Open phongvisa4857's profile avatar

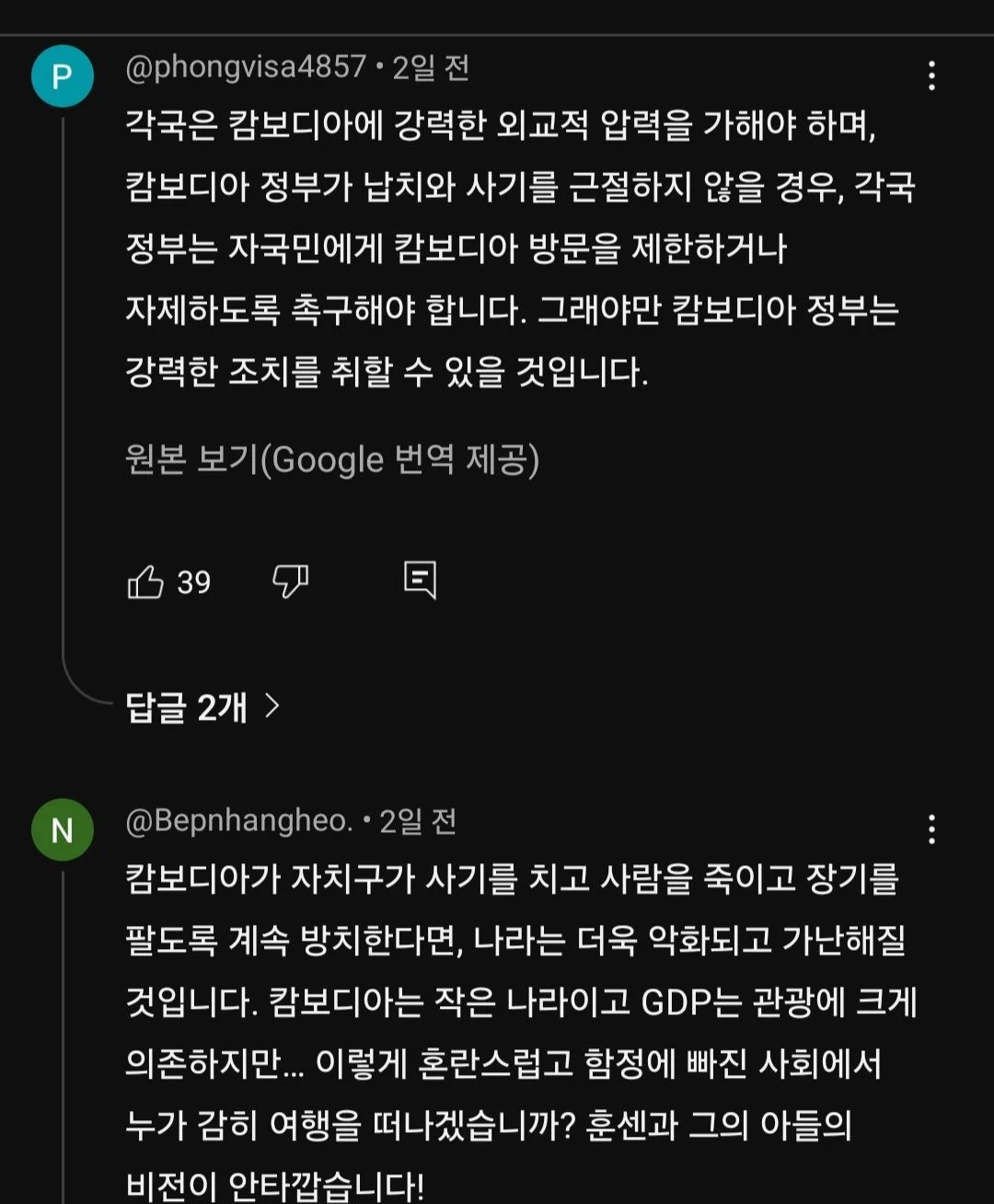click(62, 76)
